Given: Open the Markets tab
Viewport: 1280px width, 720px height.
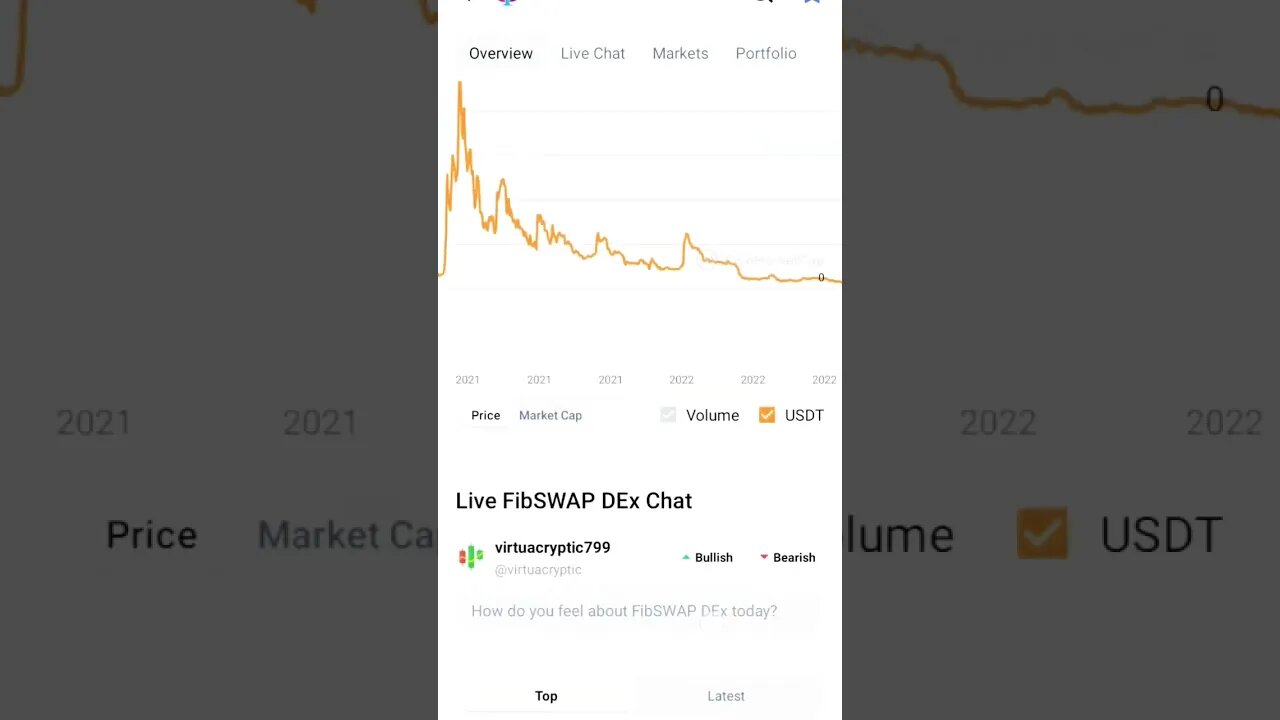Looking at the screenshot, I should click(680, 54).
